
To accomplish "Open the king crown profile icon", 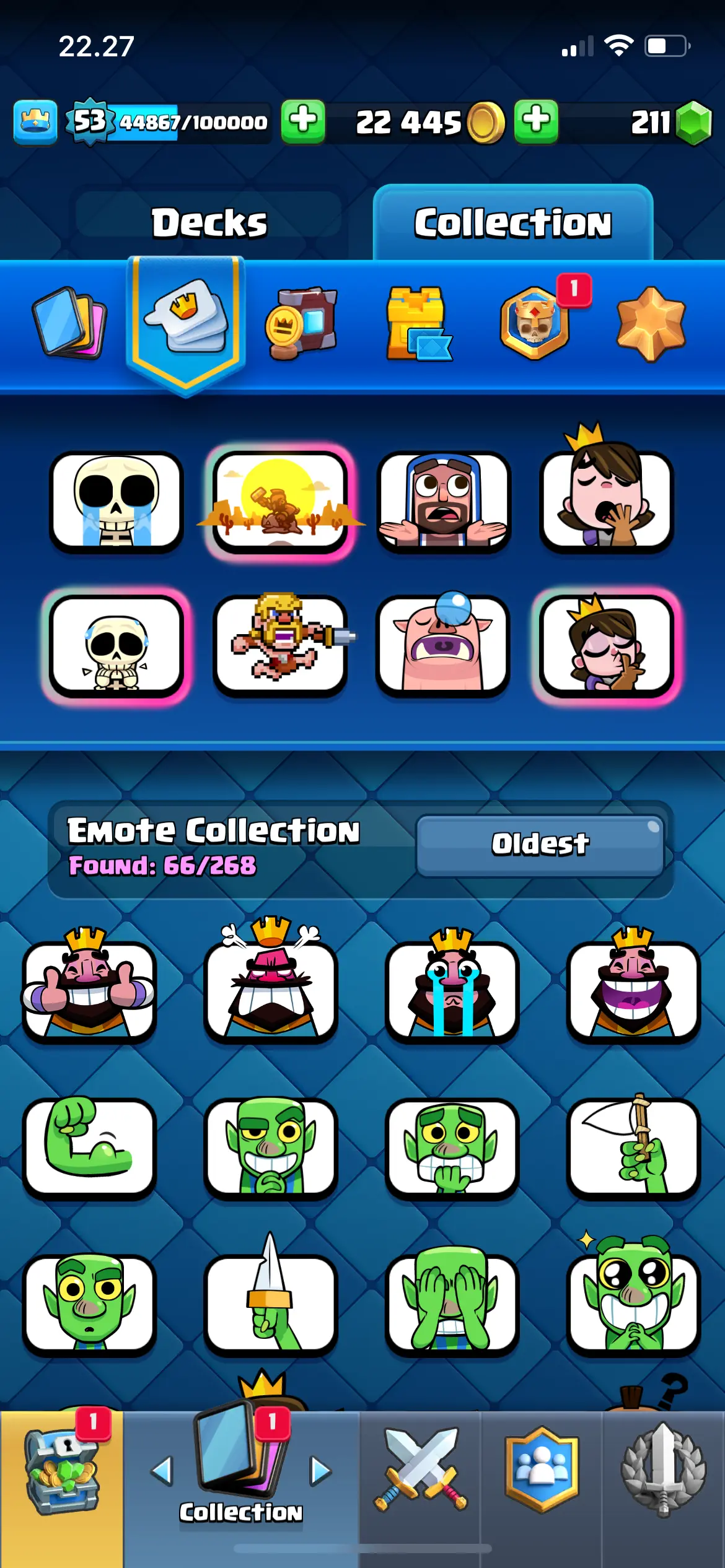I will [x=35, y=121].
